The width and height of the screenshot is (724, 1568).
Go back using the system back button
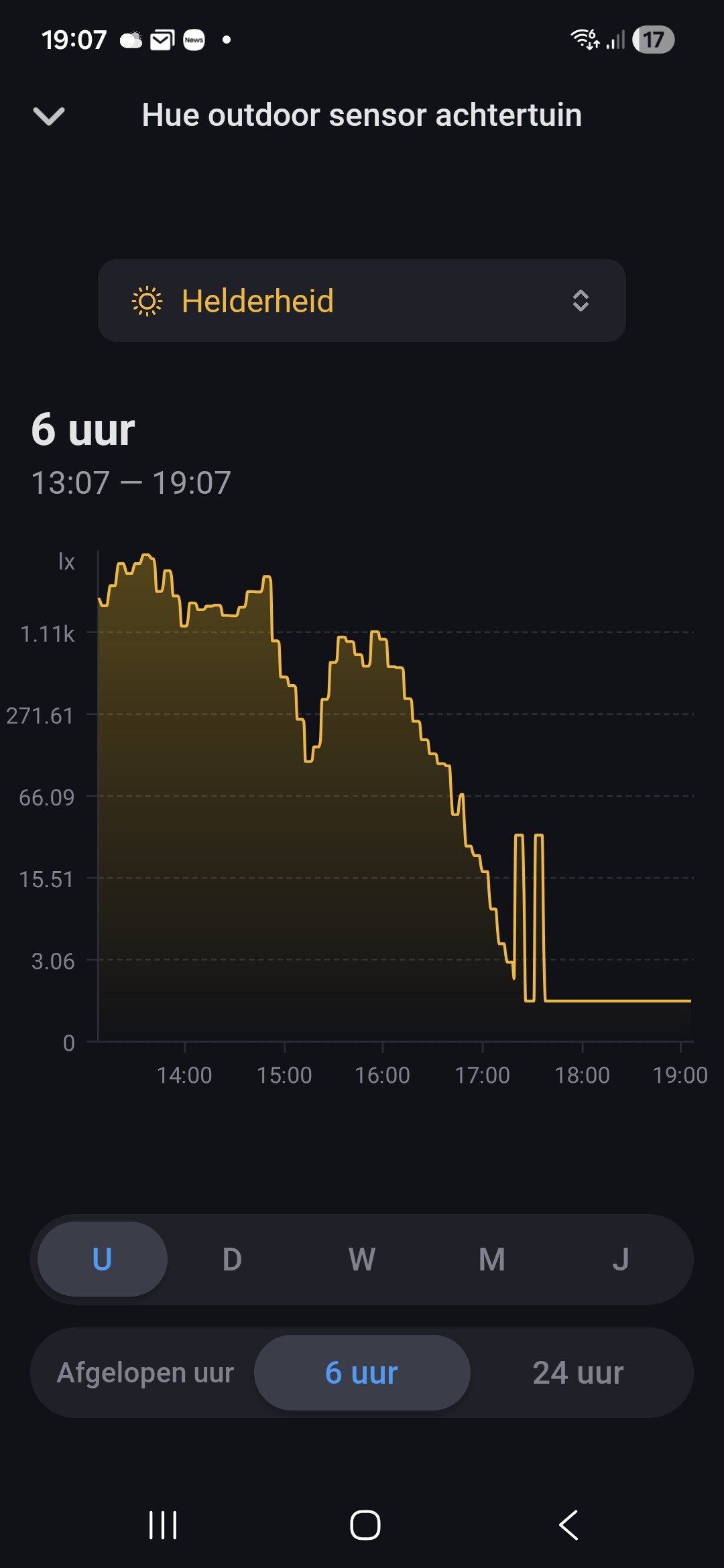pyautogui.click(x=568, y=1525)
